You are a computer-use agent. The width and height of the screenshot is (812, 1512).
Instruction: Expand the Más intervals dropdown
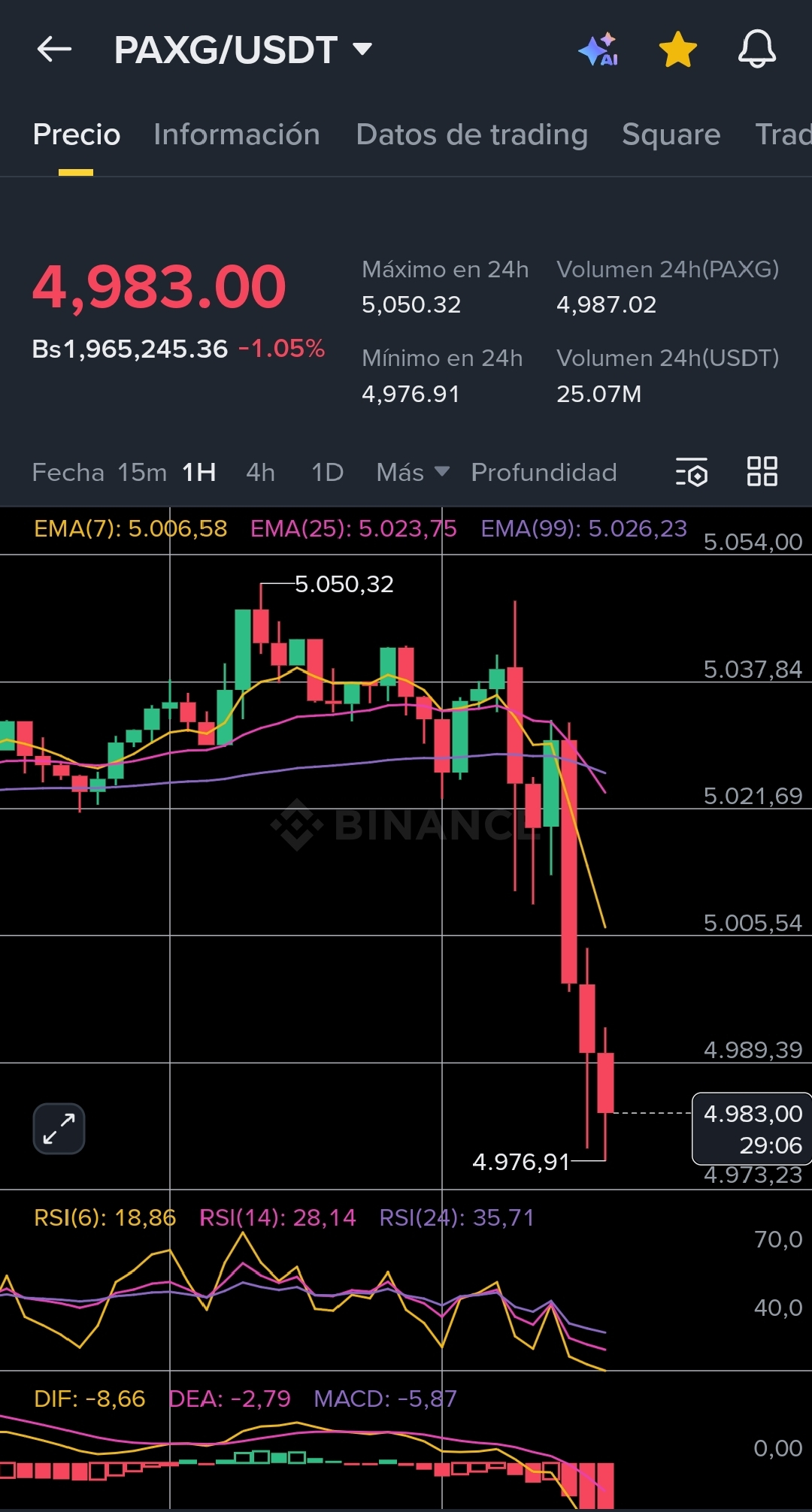point(412,473)
